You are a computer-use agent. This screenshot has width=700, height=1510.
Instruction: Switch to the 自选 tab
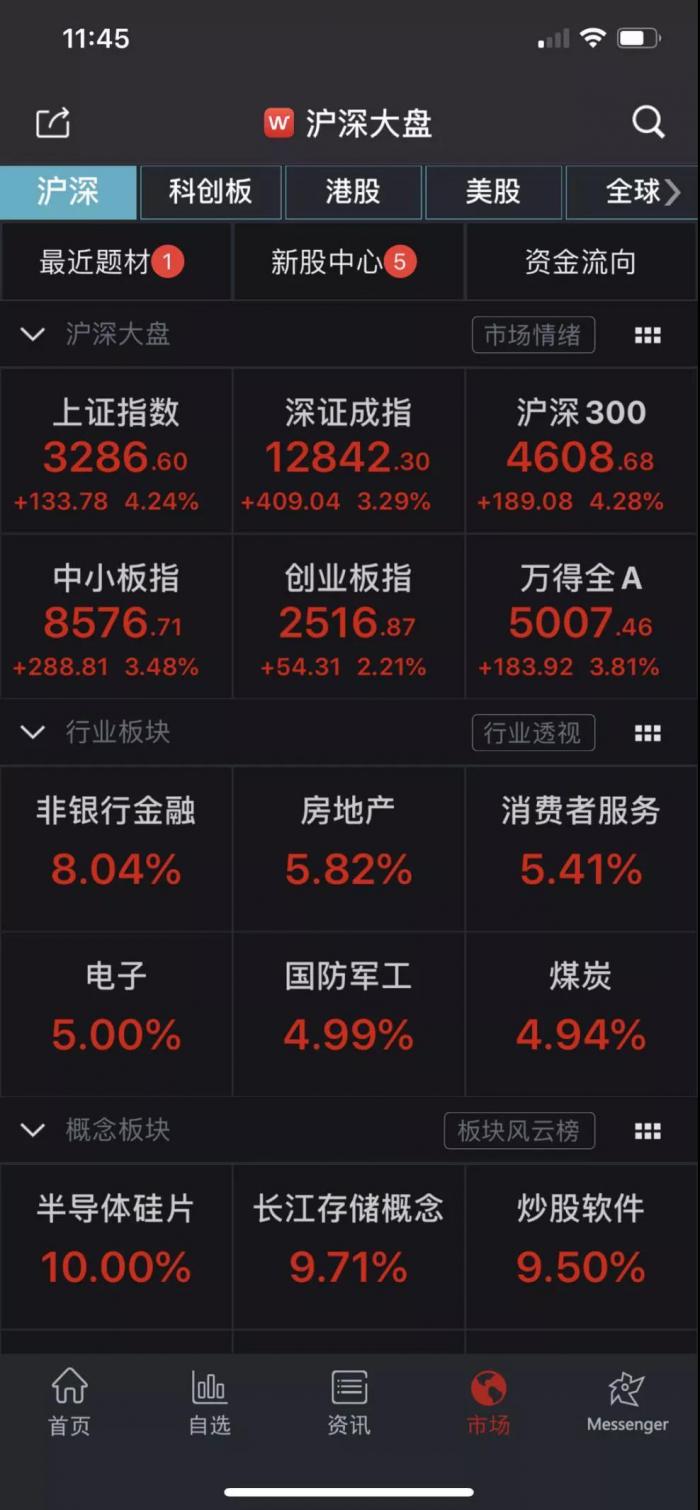click(209, 1402)
